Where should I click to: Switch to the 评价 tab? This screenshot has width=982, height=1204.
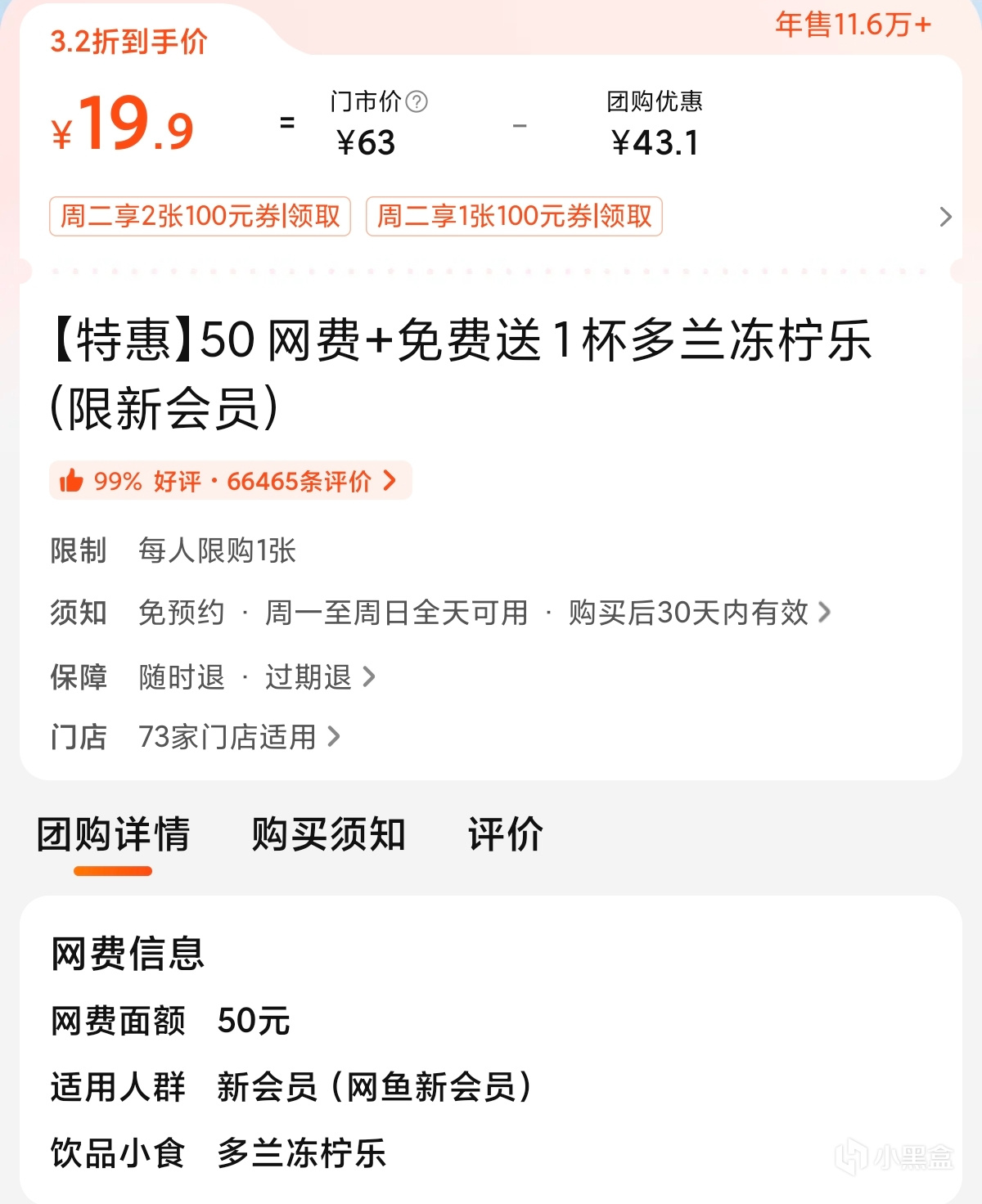point(505,834)
